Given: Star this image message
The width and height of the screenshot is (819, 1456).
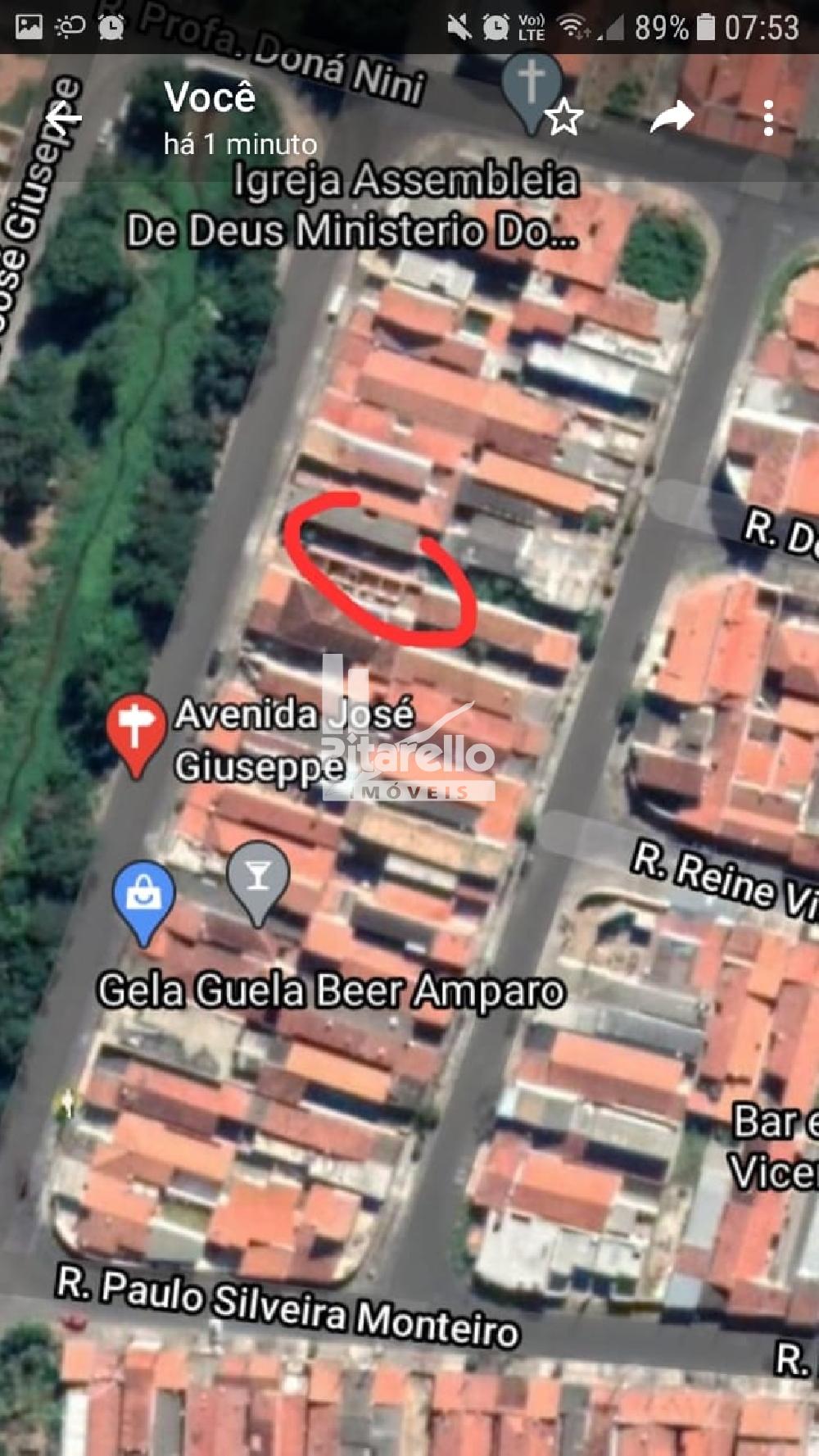Looking at the screenshot, I should [563, 117].
